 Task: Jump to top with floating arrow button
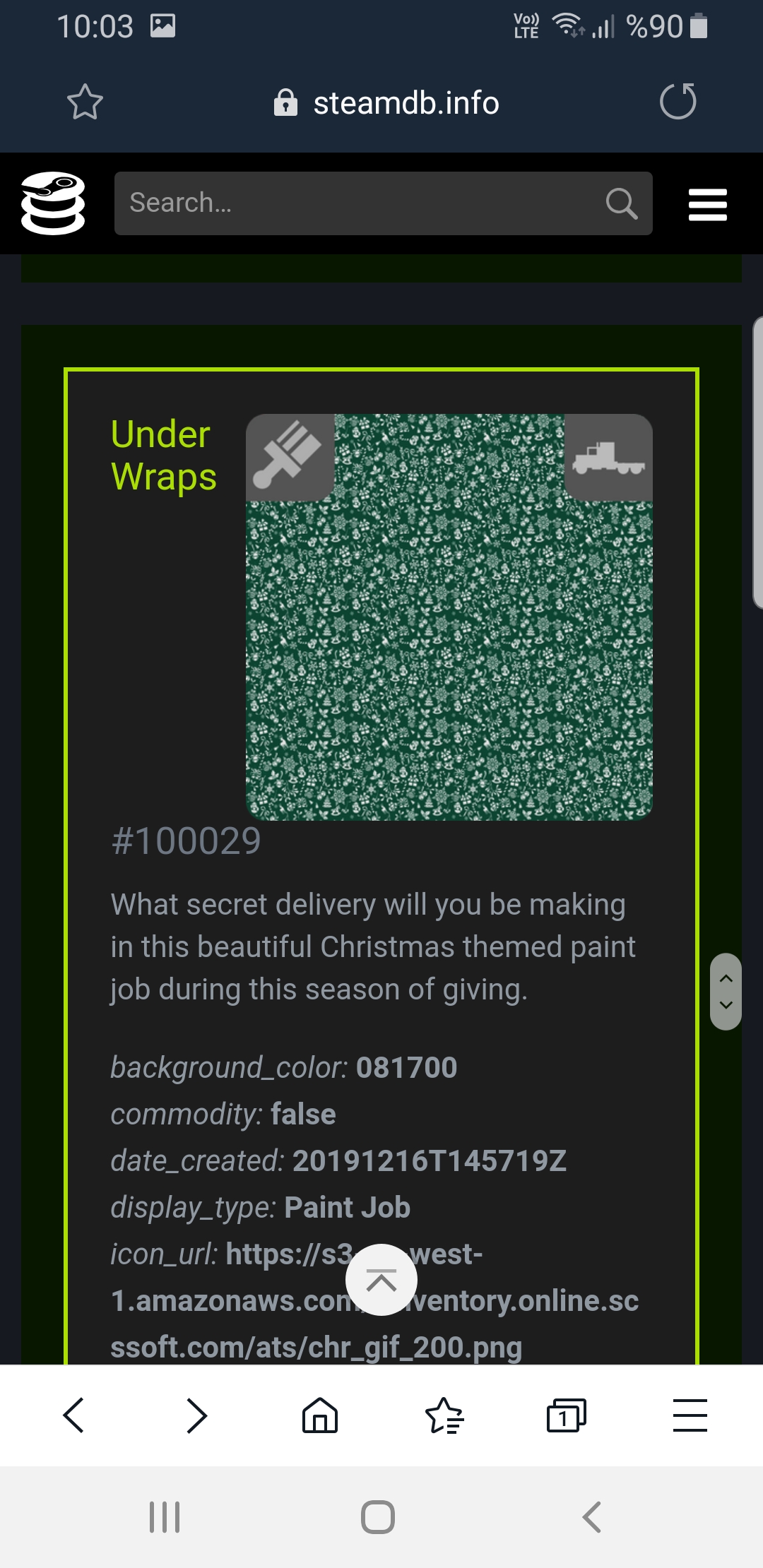tap(381, 1280)
